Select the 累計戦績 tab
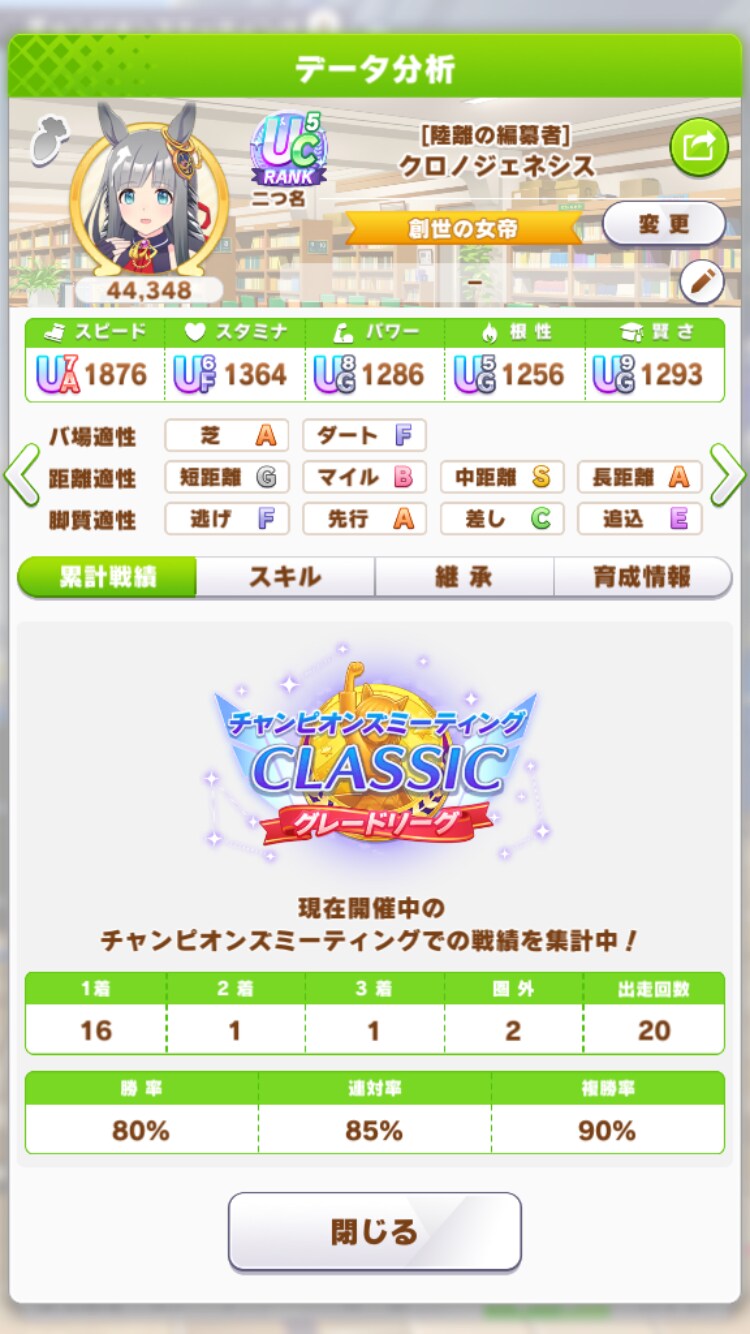Viewport: 750px width, 1334px height. [x=108, y=577]
